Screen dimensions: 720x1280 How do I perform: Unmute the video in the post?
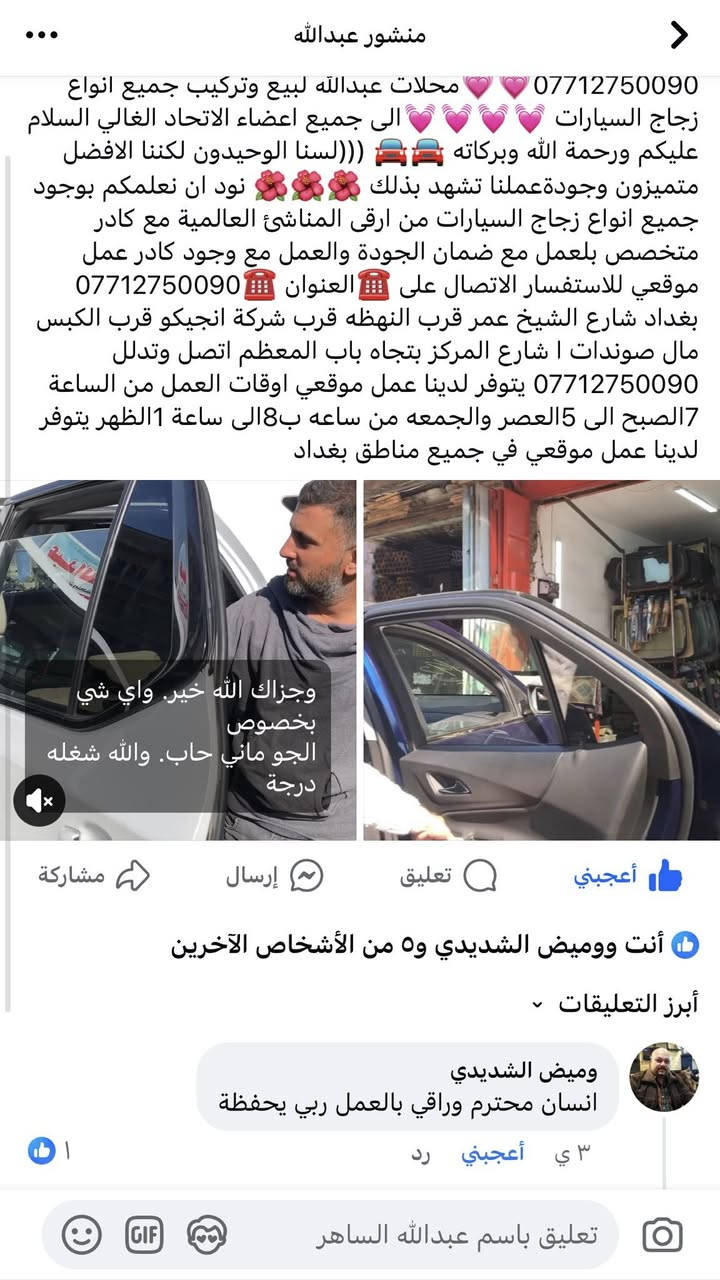pos(40,800)
